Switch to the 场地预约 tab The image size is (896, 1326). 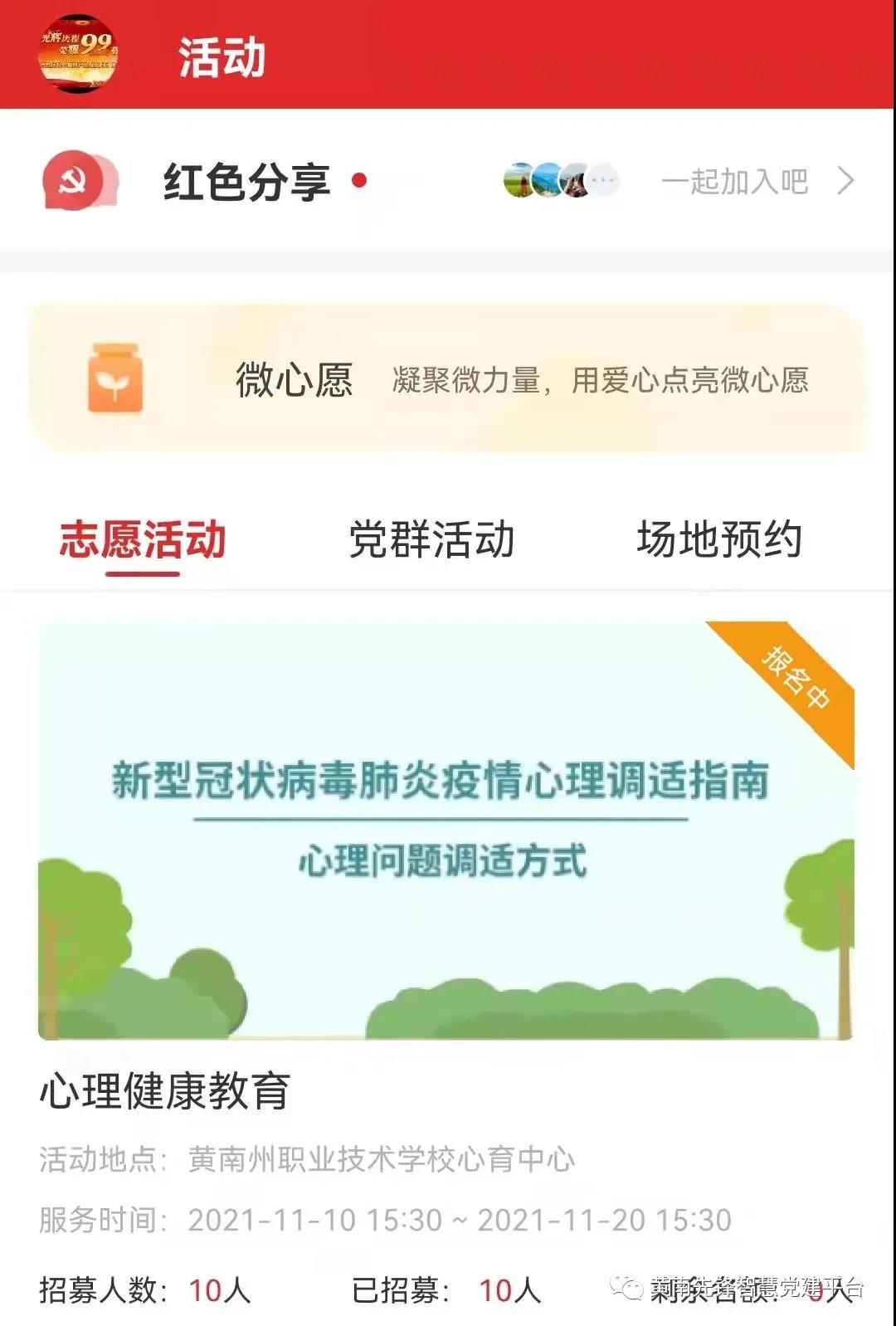click(719, 540)
